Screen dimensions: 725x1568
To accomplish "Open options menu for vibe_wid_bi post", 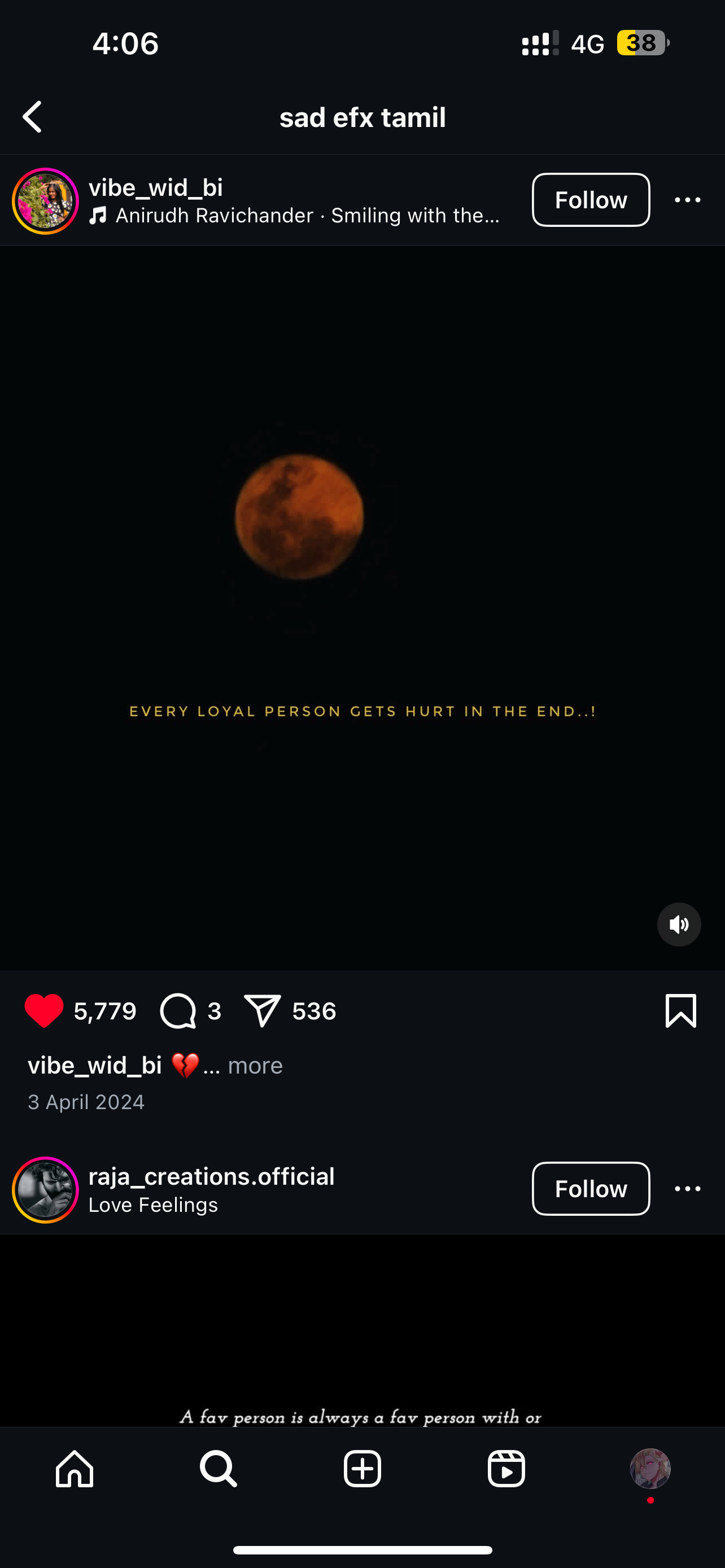I will click(687, 200).
